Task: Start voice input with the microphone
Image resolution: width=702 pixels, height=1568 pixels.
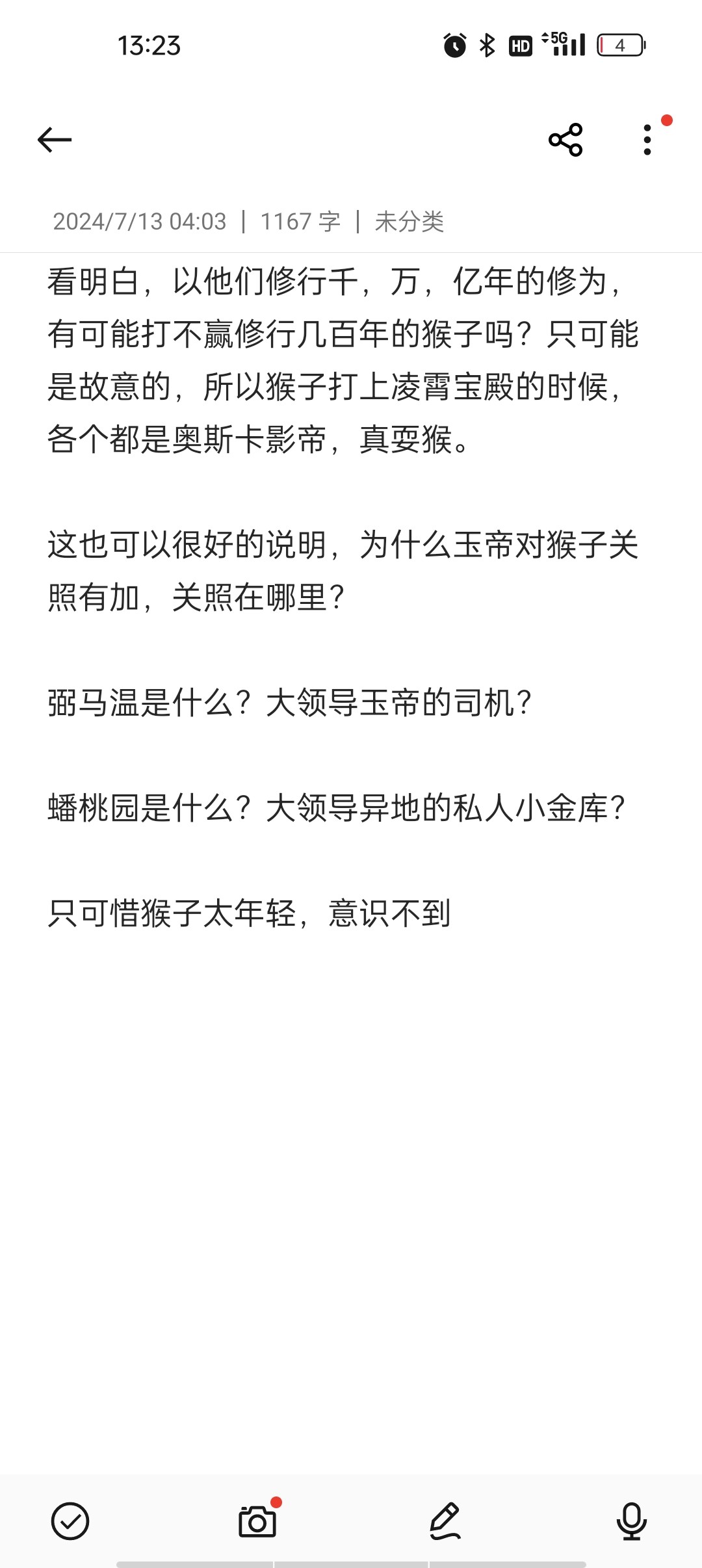Action: pos(631,1521)
